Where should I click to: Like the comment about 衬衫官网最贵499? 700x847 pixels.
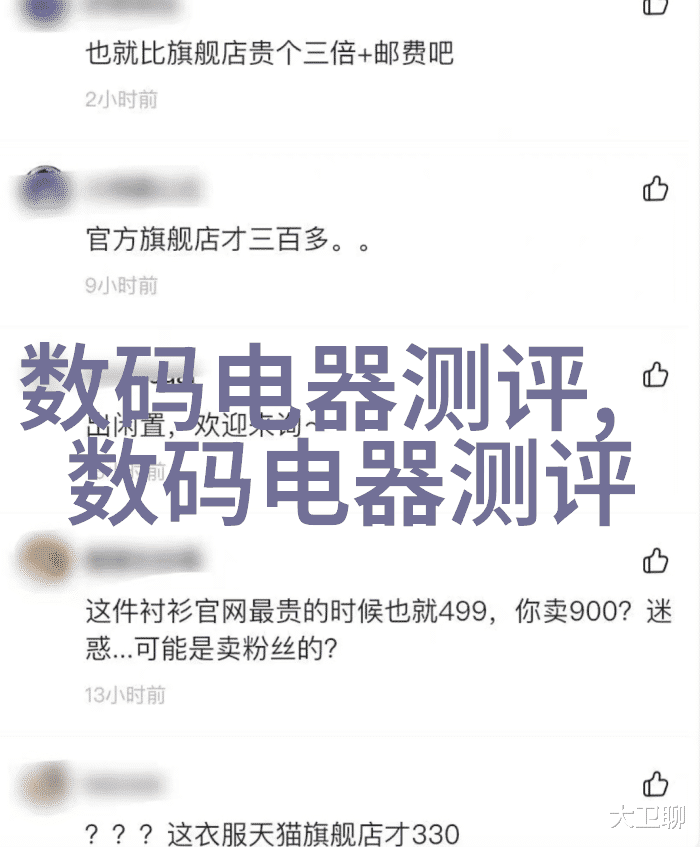pos(655,561)
